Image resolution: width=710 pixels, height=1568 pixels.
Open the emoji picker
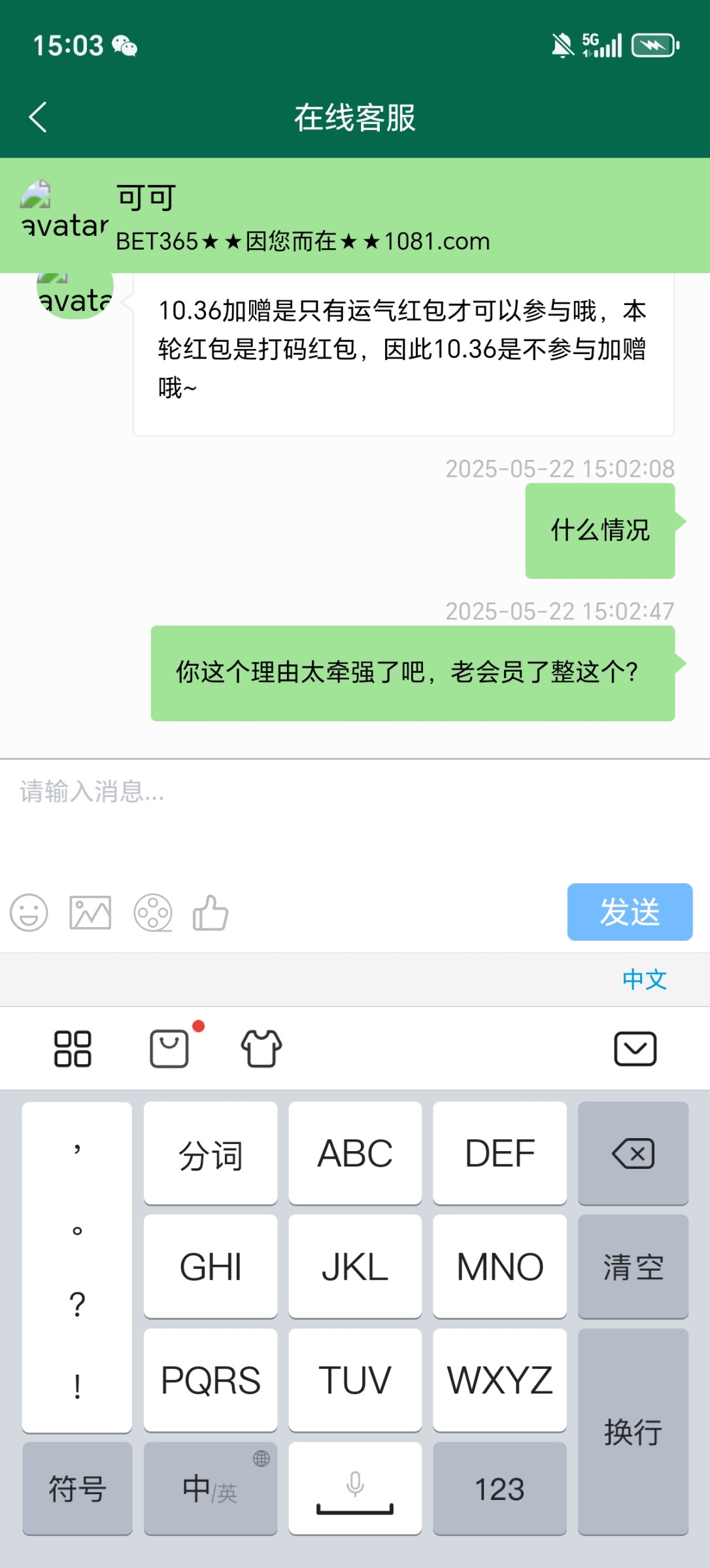point(29,913)
